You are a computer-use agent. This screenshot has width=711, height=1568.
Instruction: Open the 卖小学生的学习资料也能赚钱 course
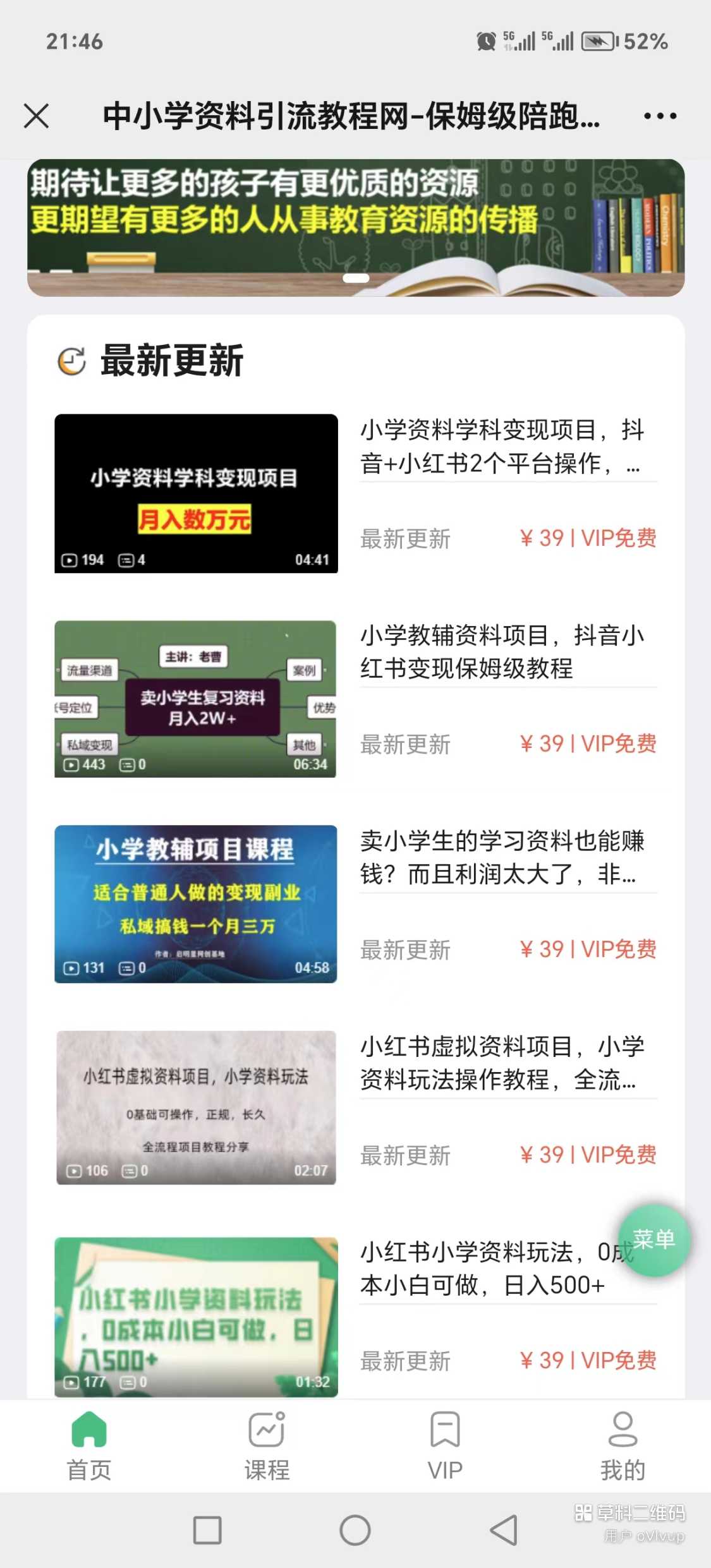tap(356, 904)
